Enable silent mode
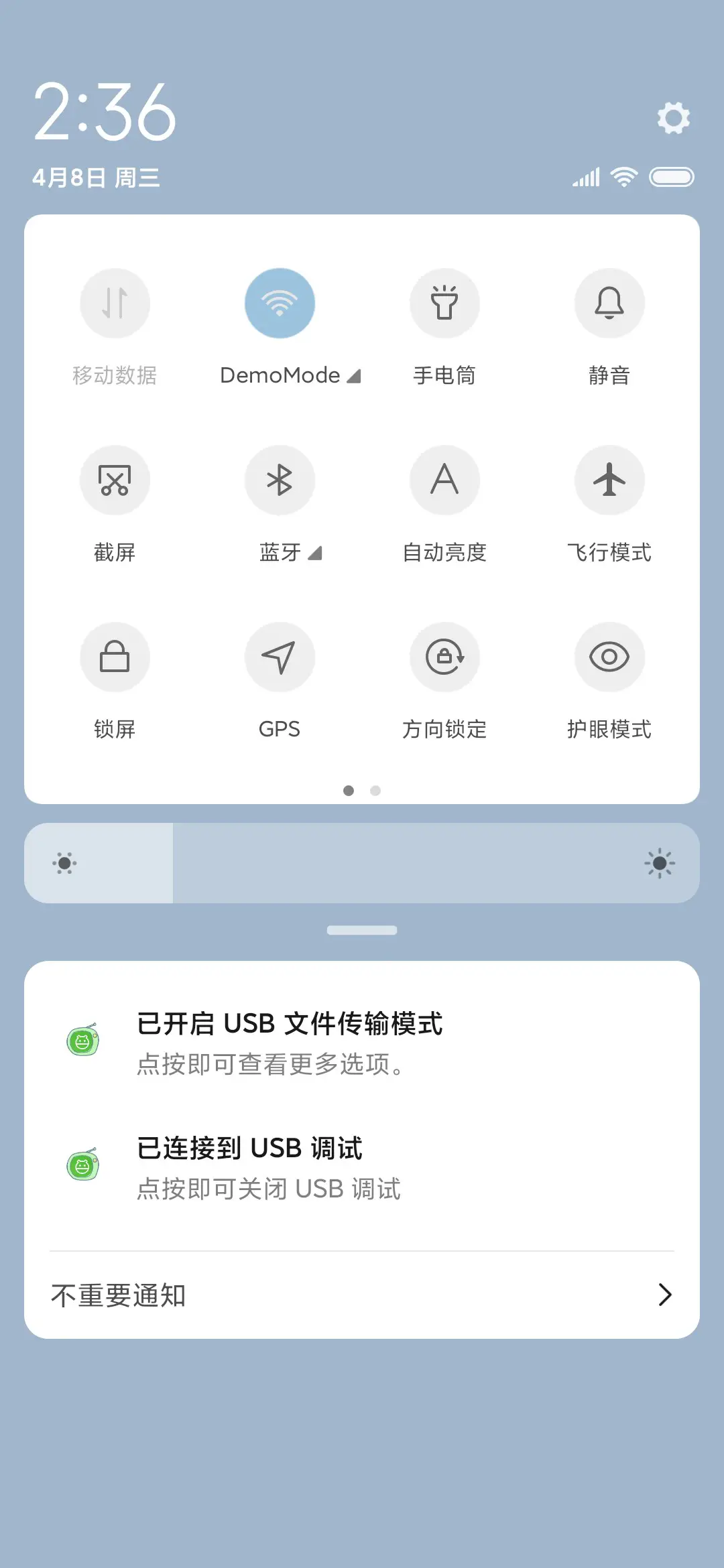The image size is (724, 1568). [x=609, y=303]
